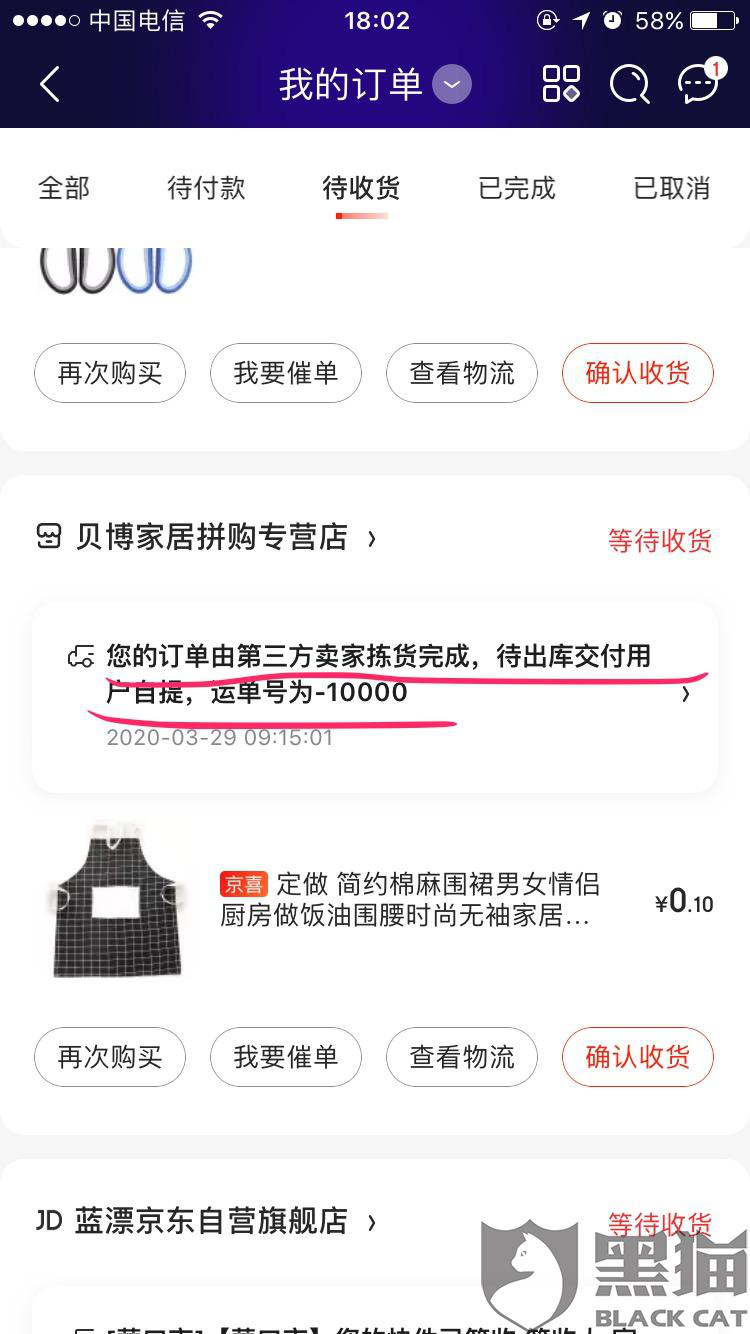Switch to the 已取消 tab
This screenshot has height=1334, width=750.
672,188
